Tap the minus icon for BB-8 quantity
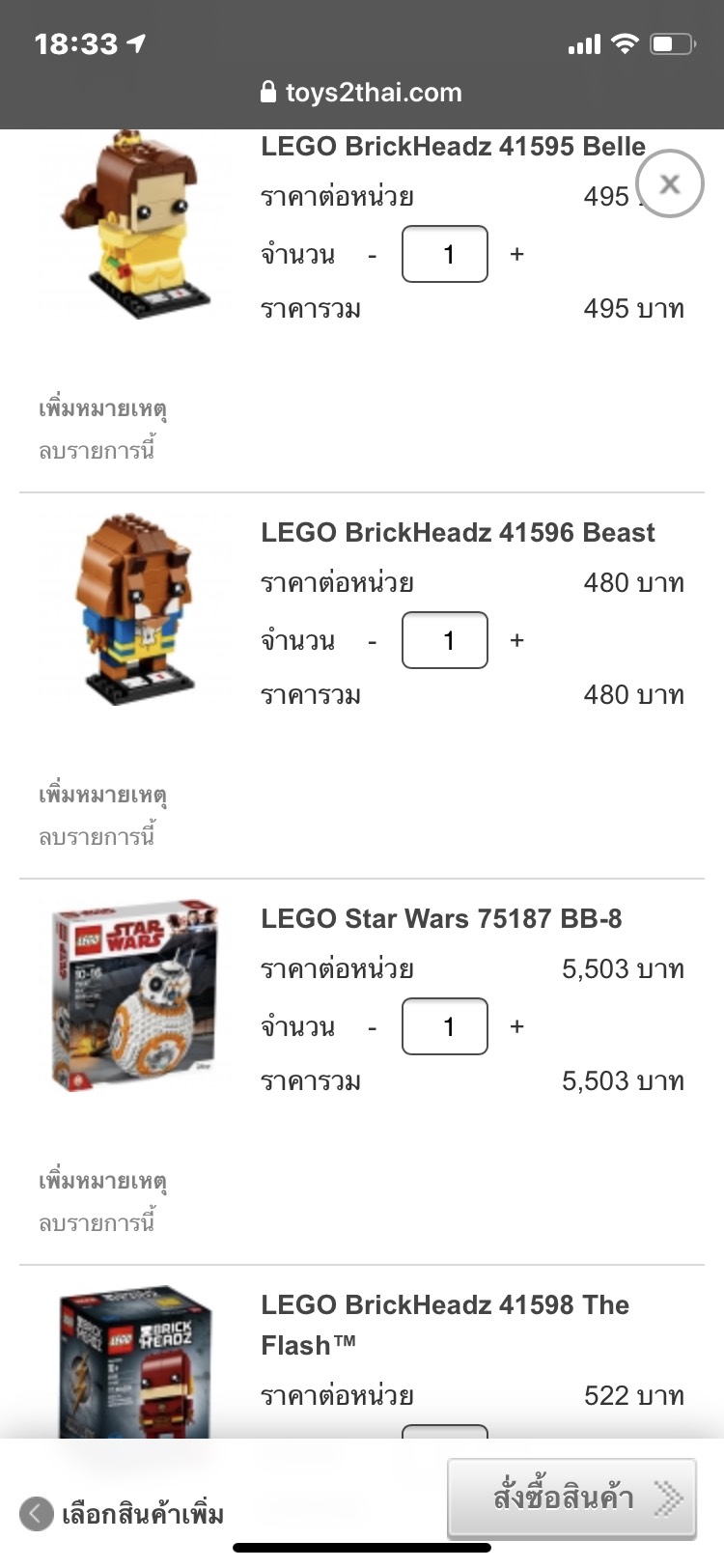The image size is (724, 1568). click(372, 1026)
